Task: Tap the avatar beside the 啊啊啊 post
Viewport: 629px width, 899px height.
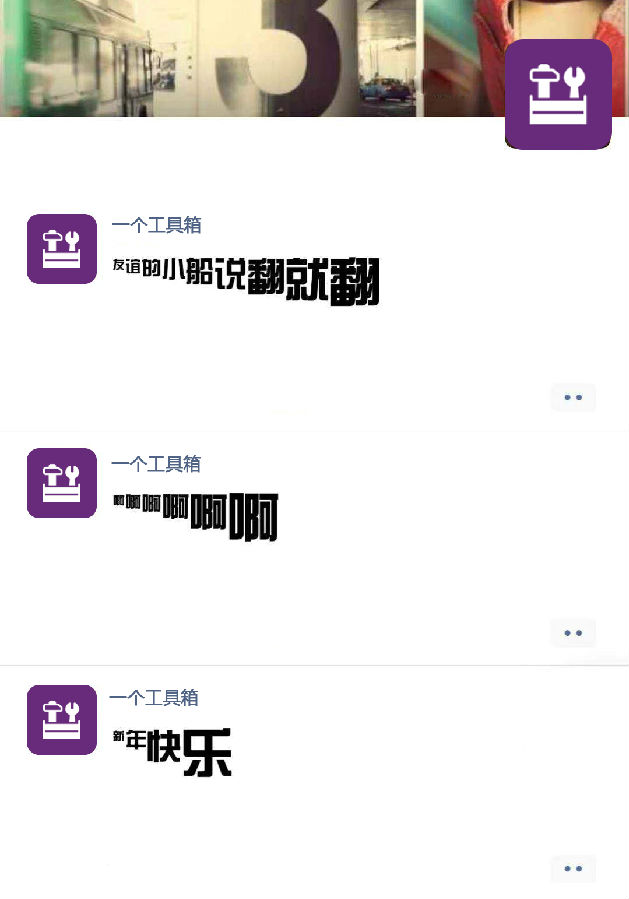Action: (62, 483)
